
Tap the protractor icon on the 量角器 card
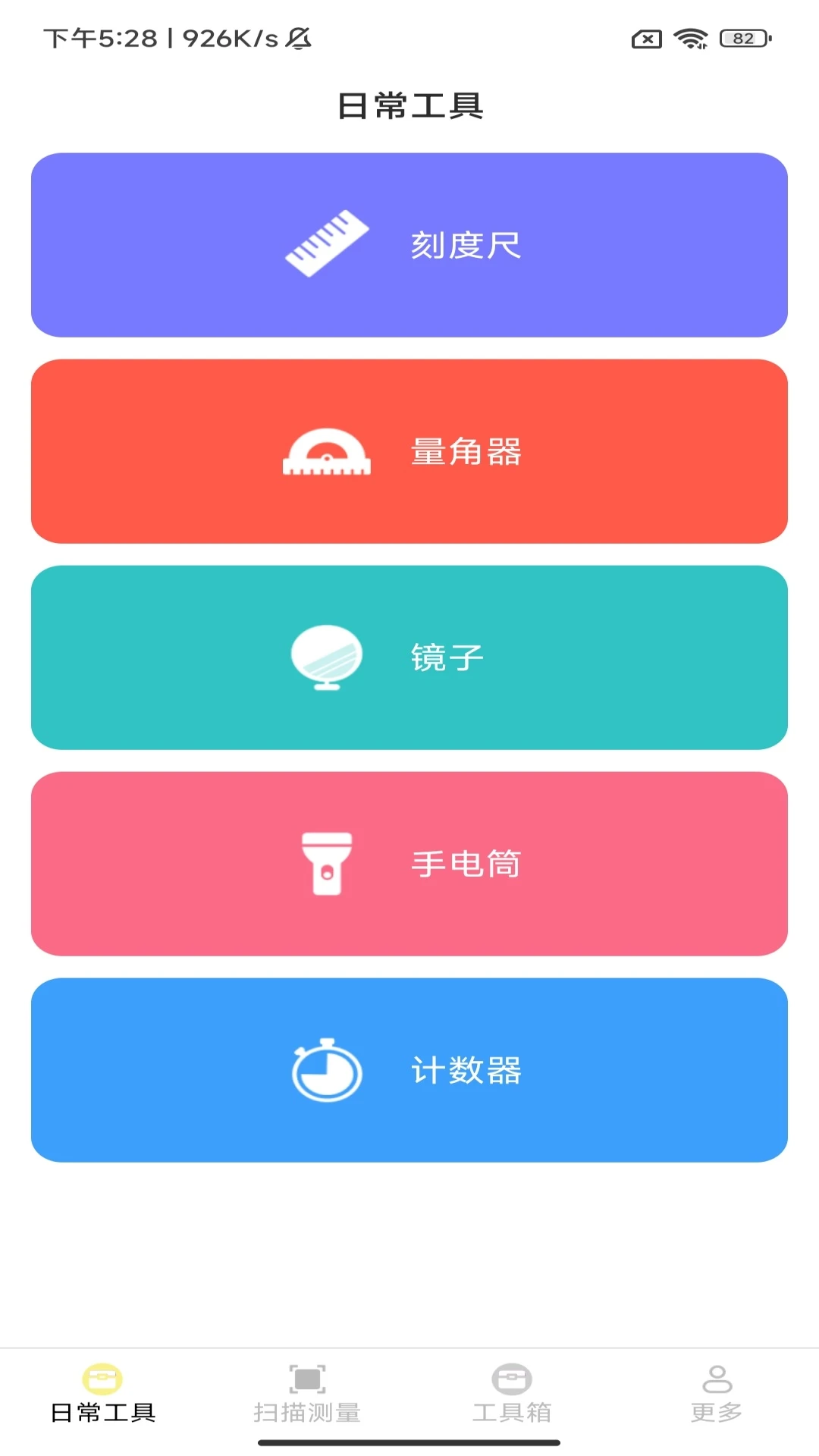pos(326,453)
